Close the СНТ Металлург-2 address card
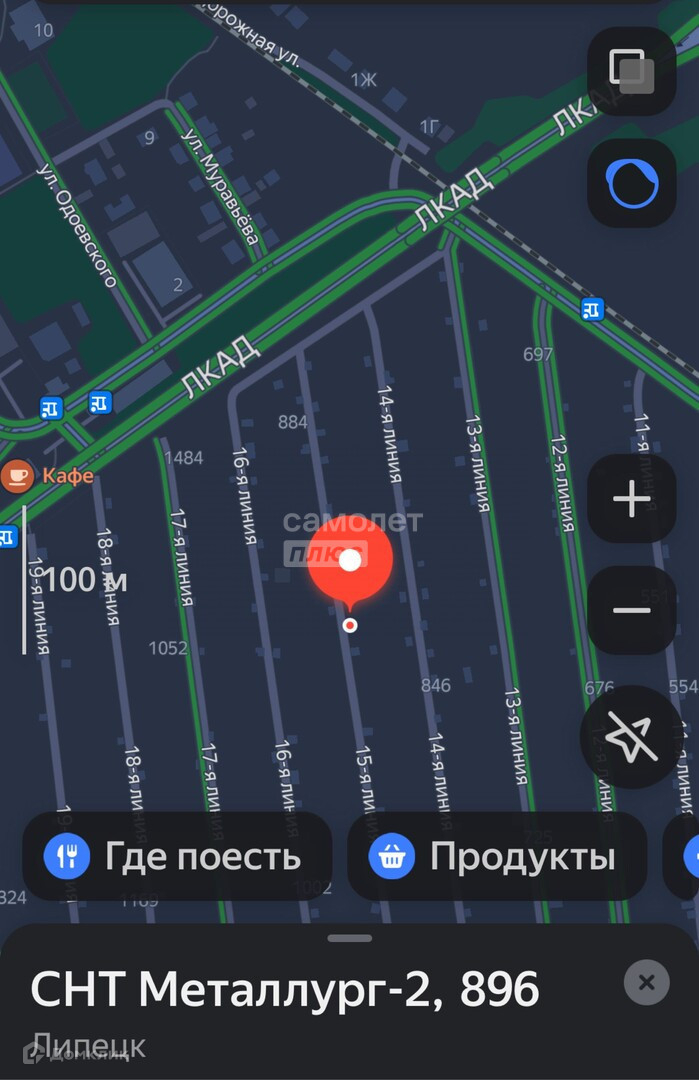699x1080 pixels. (x=647, y=982)
